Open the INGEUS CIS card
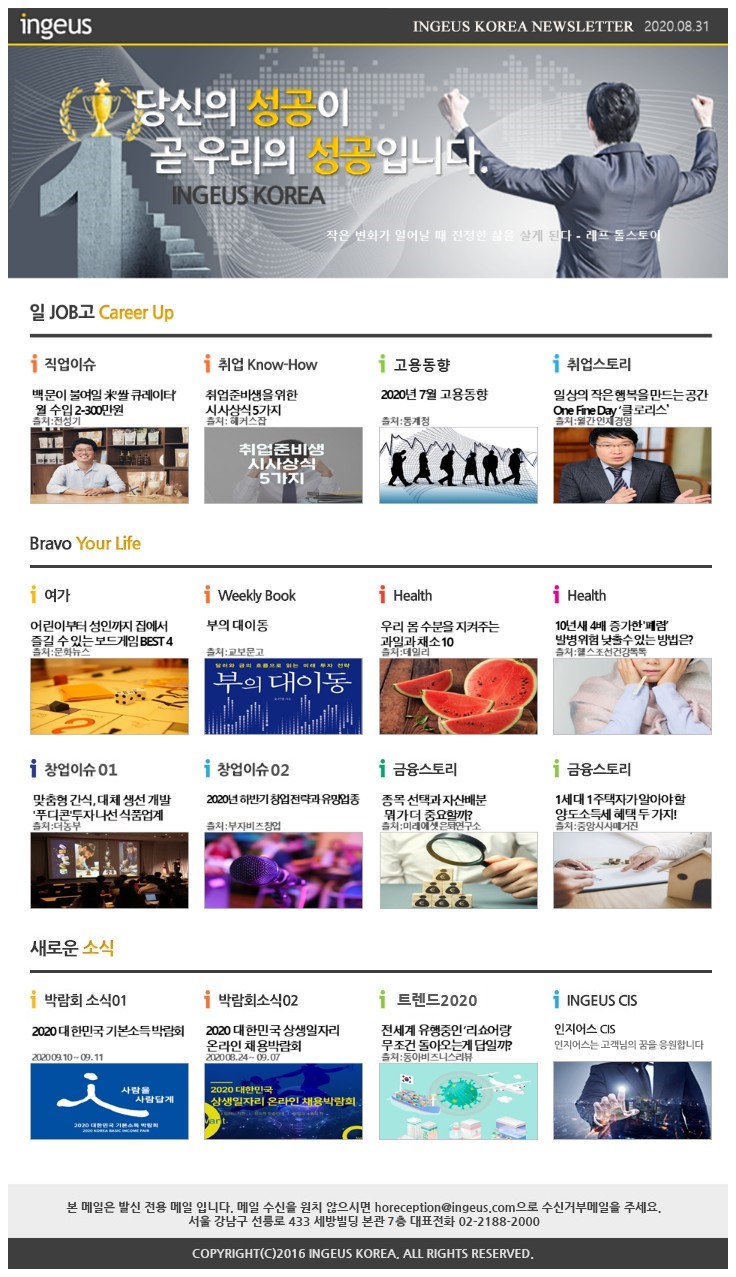The image size is (736, 1277). pos(632,1100)
